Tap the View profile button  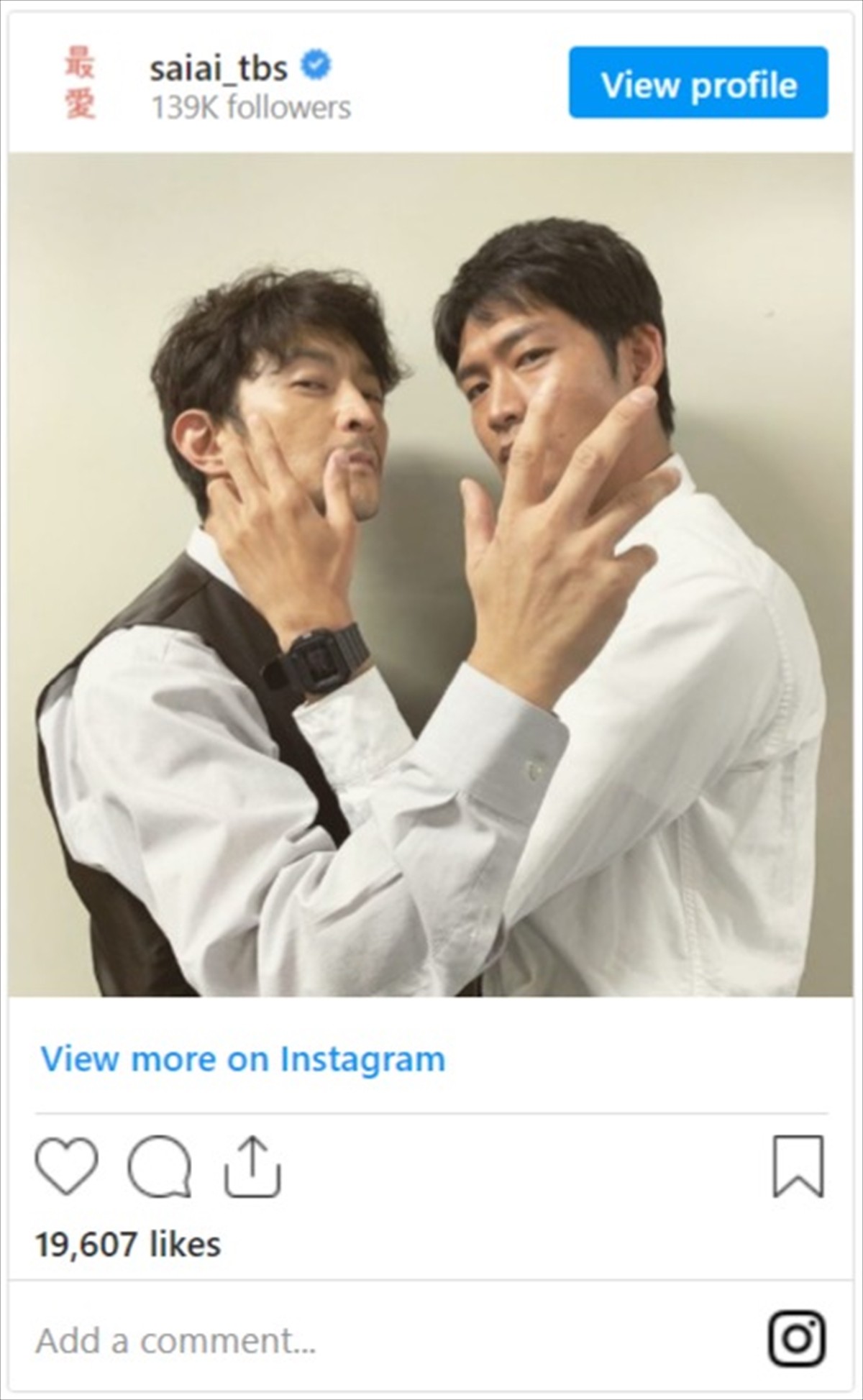tap(698, 83)
